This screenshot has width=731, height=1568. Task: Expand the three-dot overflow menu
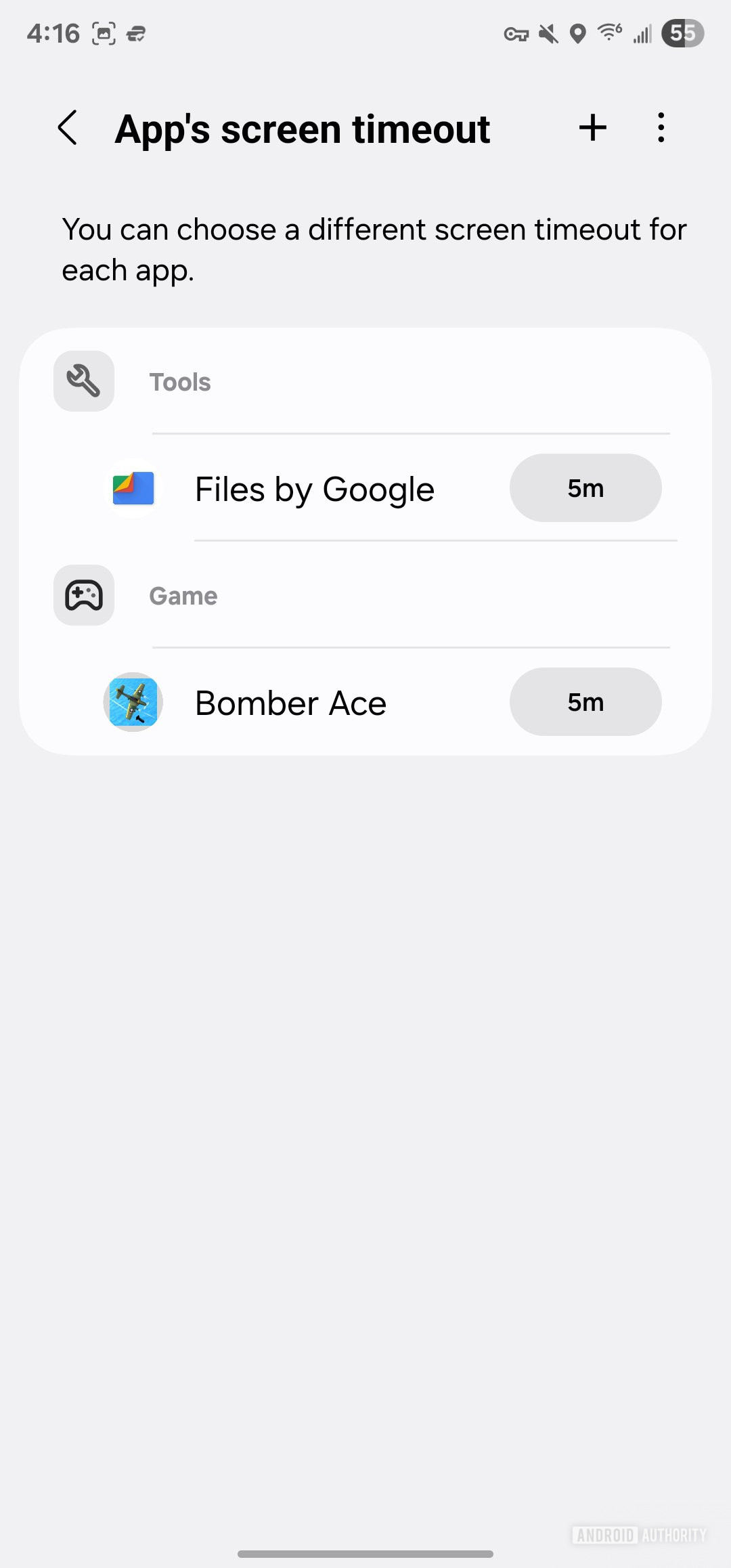click(x=660, y=127)
